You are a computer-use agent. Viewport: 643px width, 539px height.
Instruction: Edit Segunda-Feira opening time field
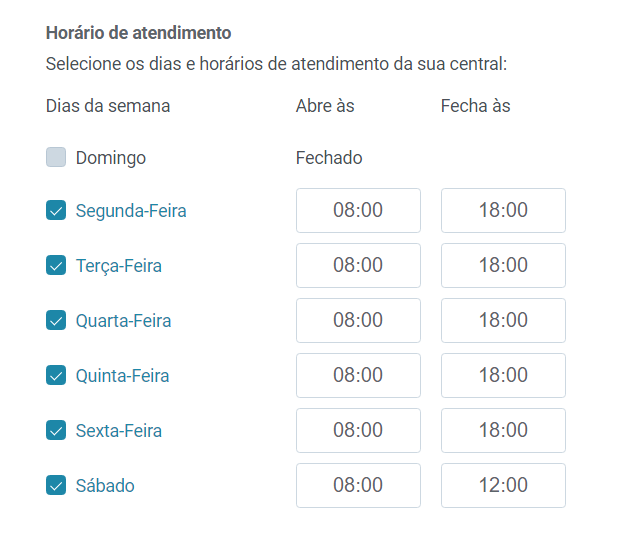coord(358,210)
